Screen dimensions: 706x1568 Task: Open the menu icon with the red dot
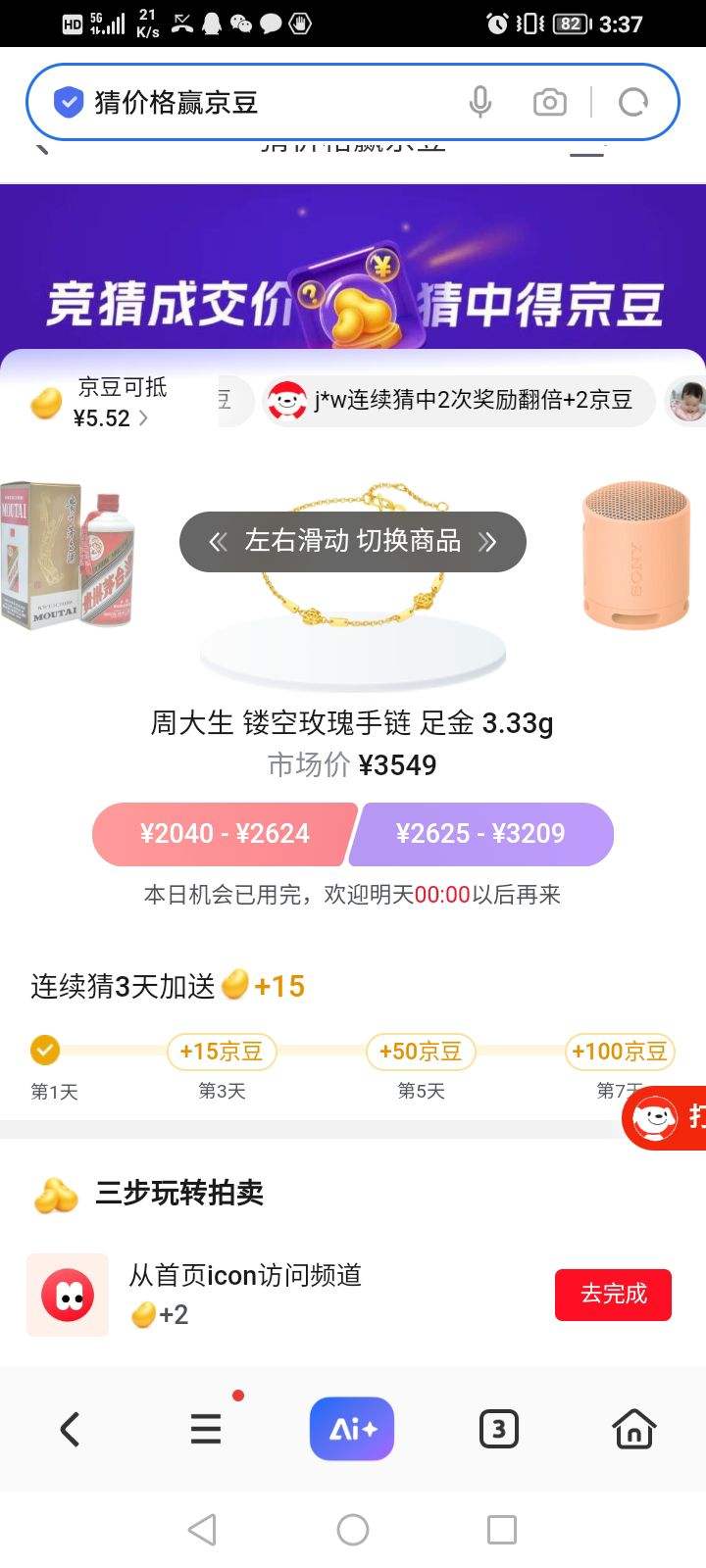pyautogui.click(x=205, y=1429)
